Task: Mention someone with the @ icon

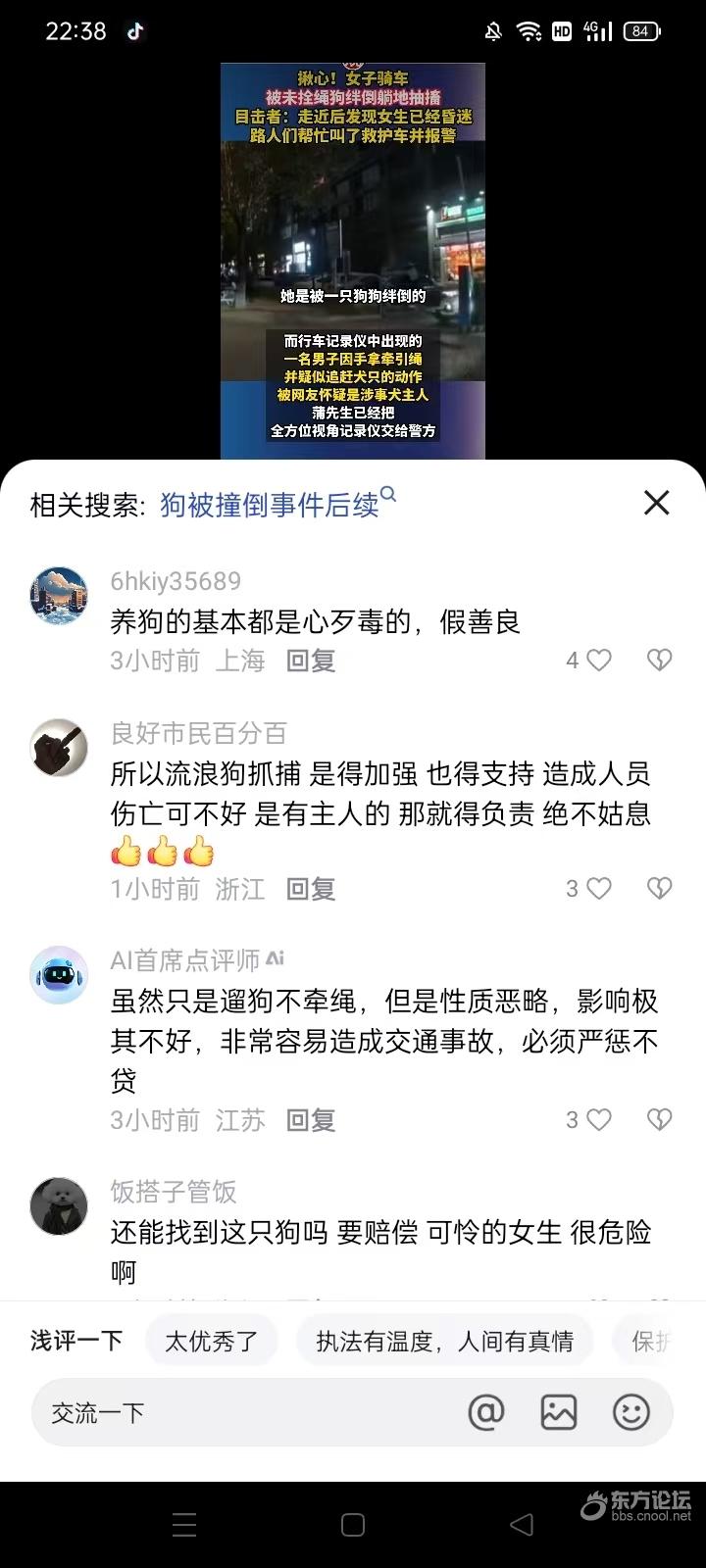Action: tap(486, 1412)
